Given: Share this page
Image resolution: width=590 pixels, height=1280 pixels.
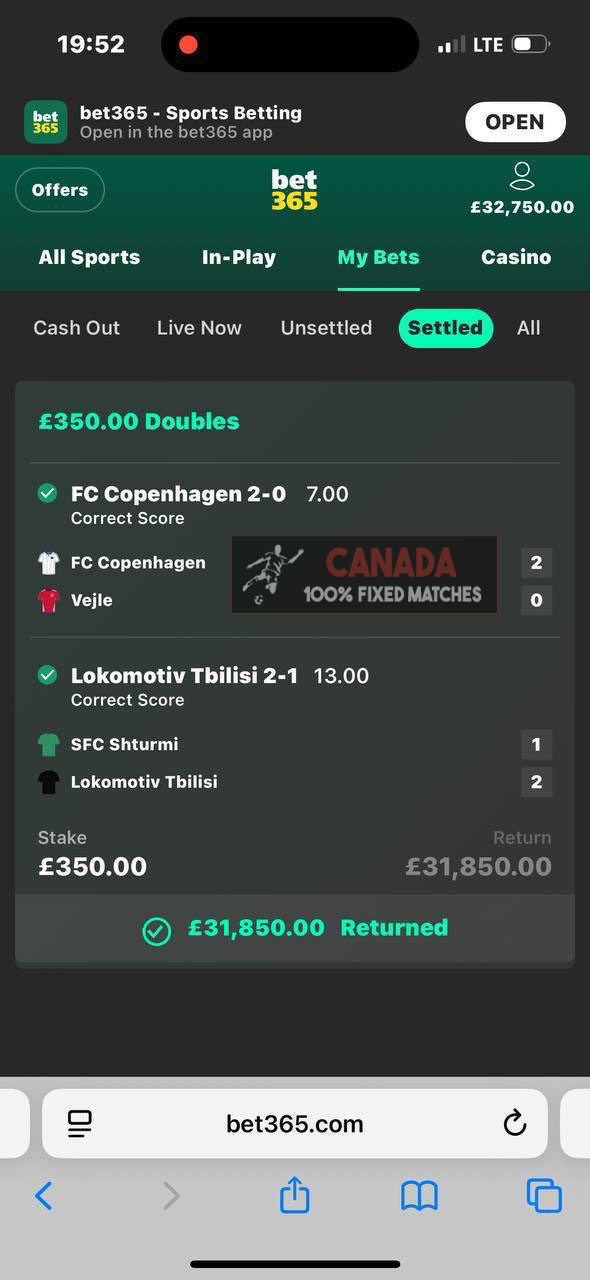Looking at the screenshot, I should click(294, 1194).
